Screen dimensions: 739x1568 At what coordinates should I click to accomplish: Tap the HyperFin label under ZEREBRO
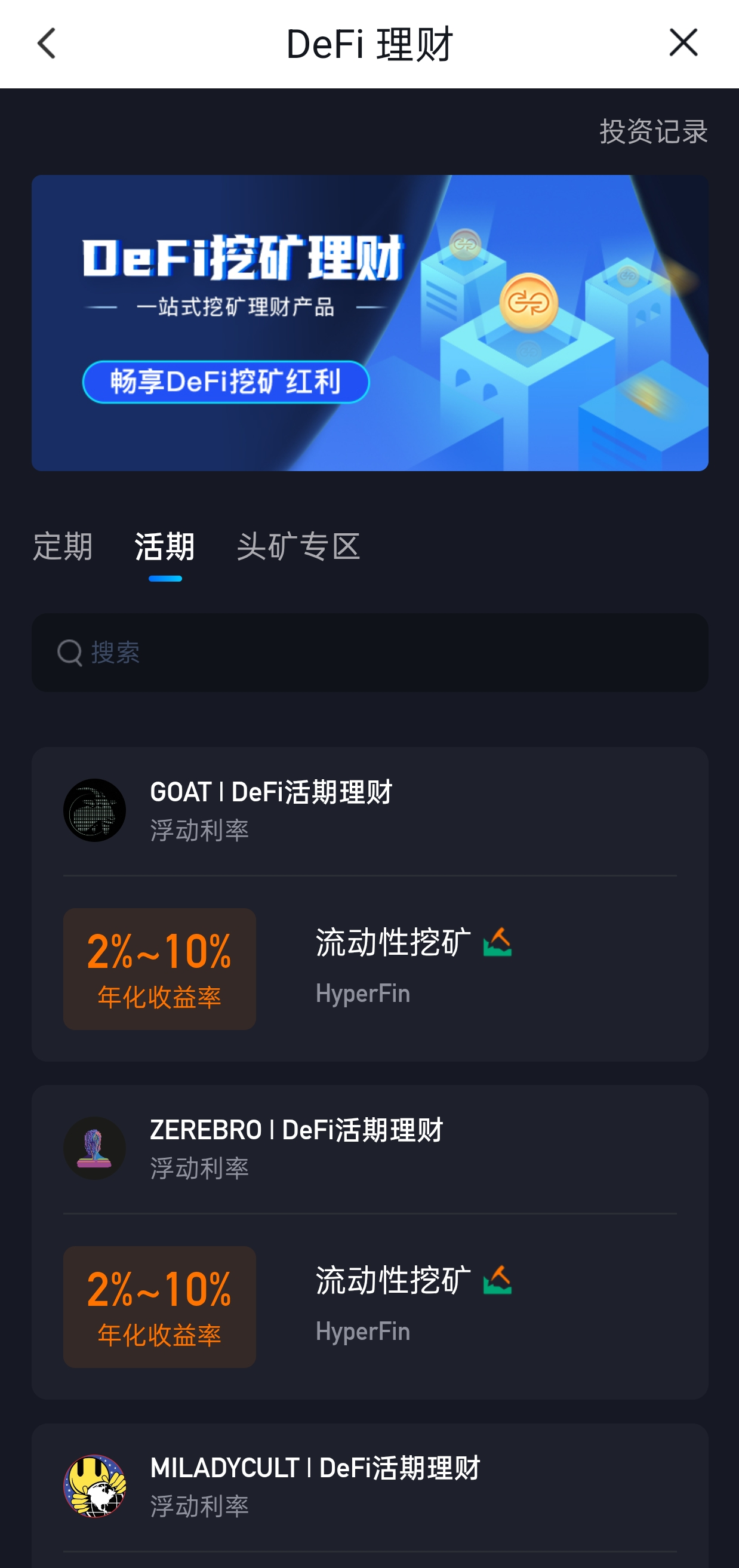(363, 1331)
